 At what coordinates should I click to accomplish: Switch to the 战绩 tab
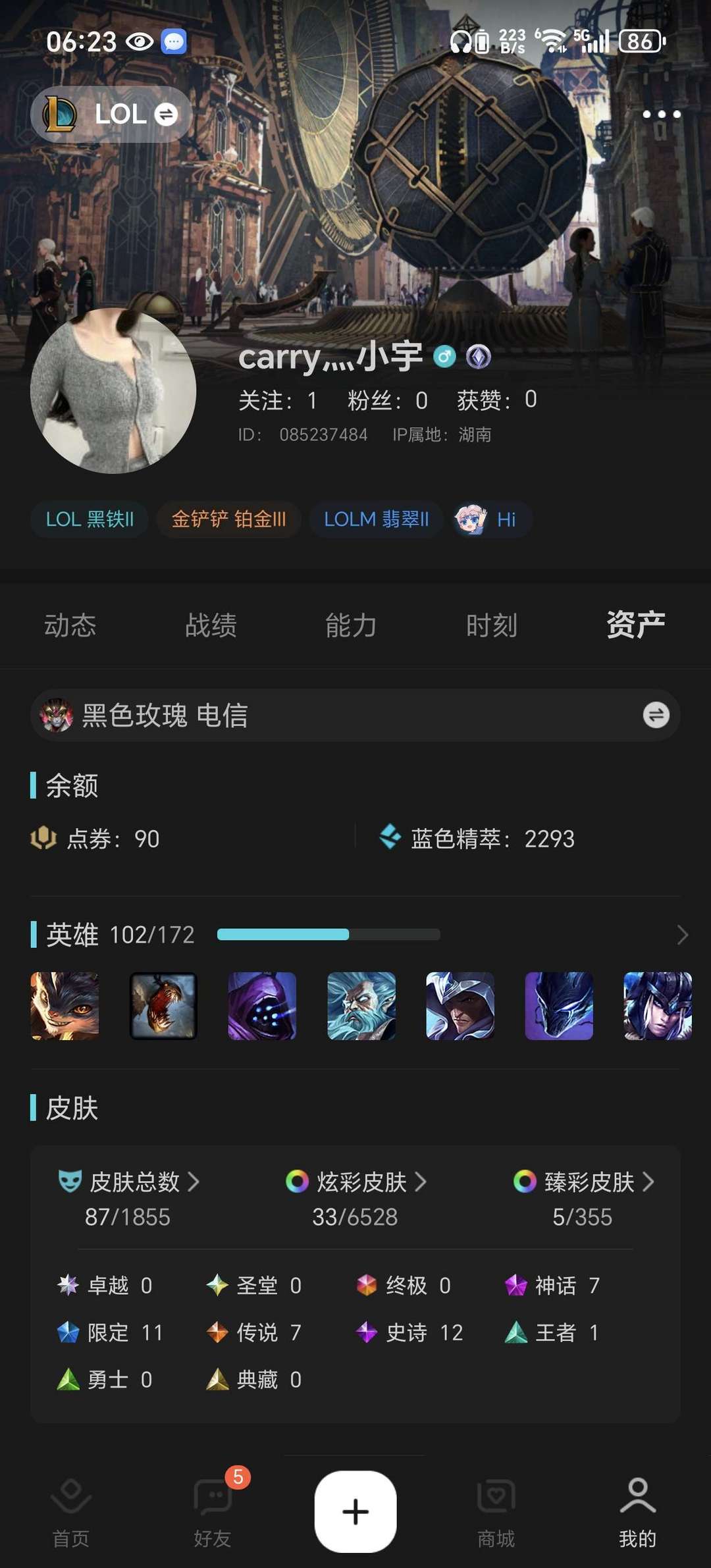coord(212,625)
